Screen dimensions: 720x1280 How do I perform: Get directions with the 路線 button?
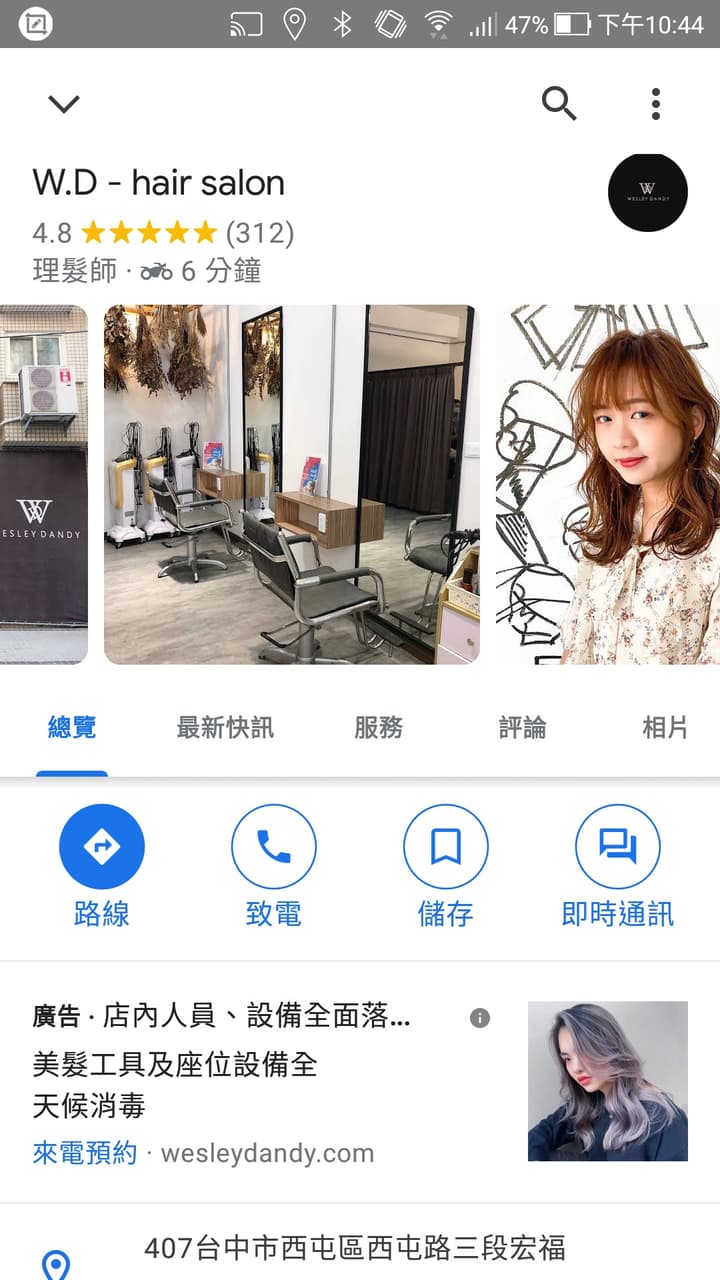point(102,867)
